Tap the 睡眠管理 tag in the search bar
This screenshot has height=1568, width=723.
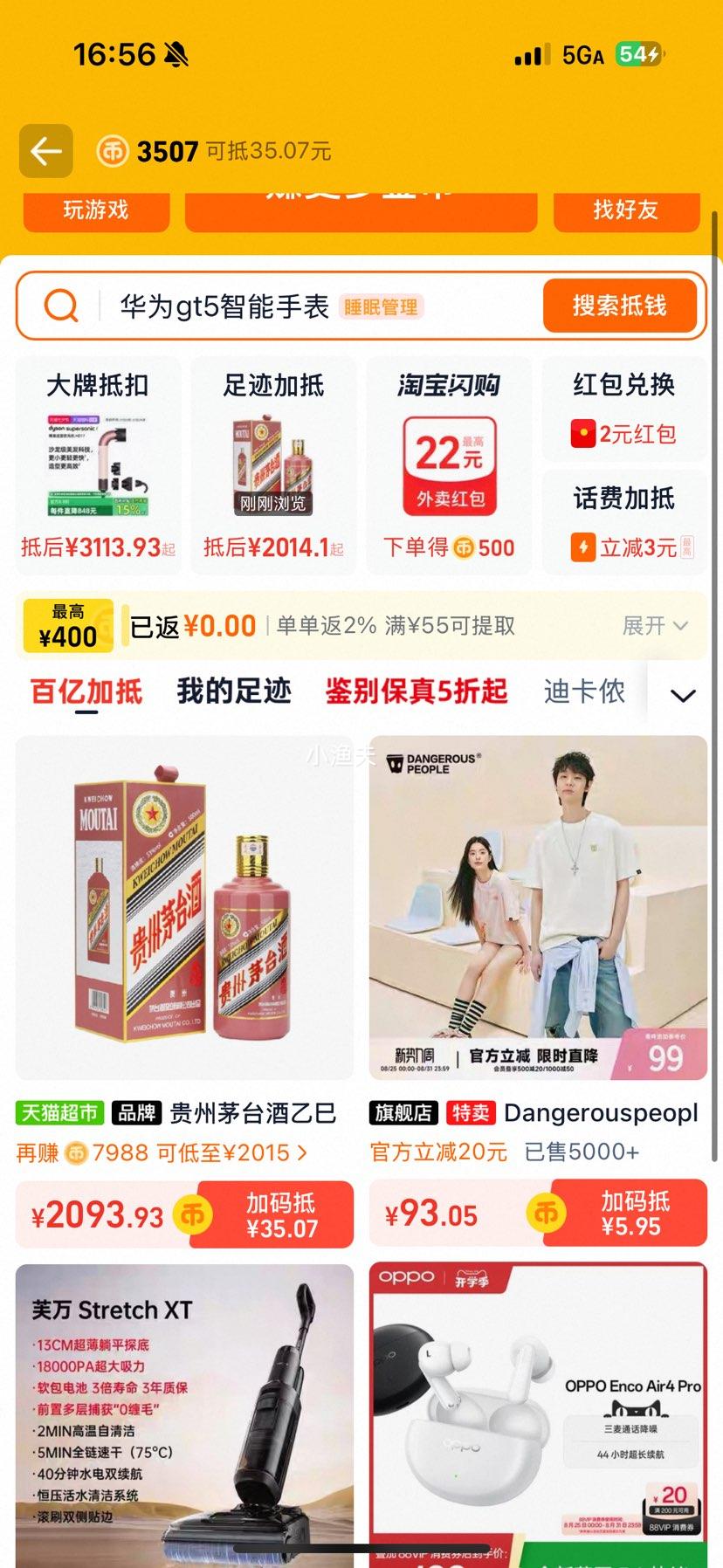[381, 306]
